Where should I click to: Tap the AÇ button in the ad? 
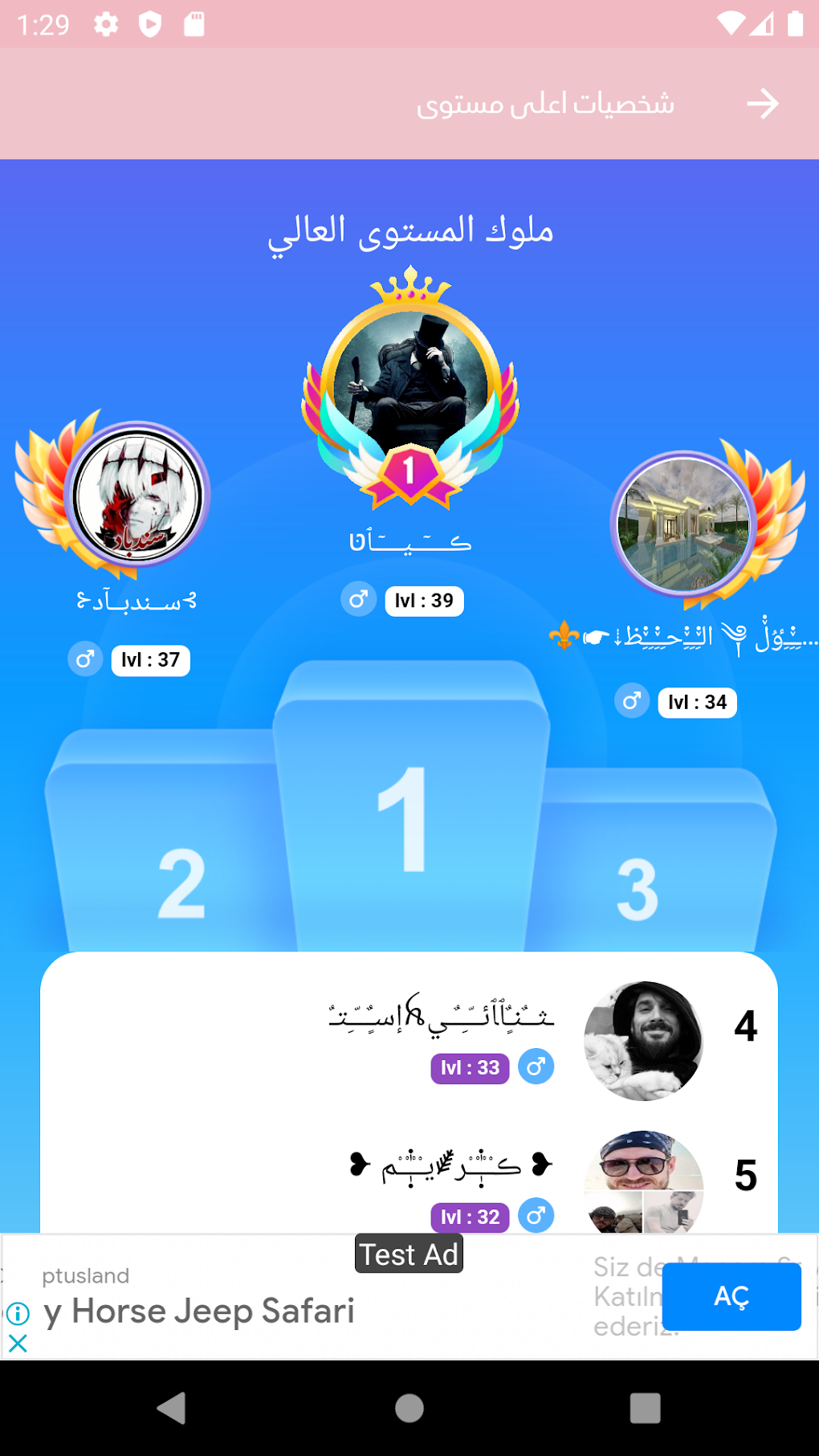point(731,1296)
